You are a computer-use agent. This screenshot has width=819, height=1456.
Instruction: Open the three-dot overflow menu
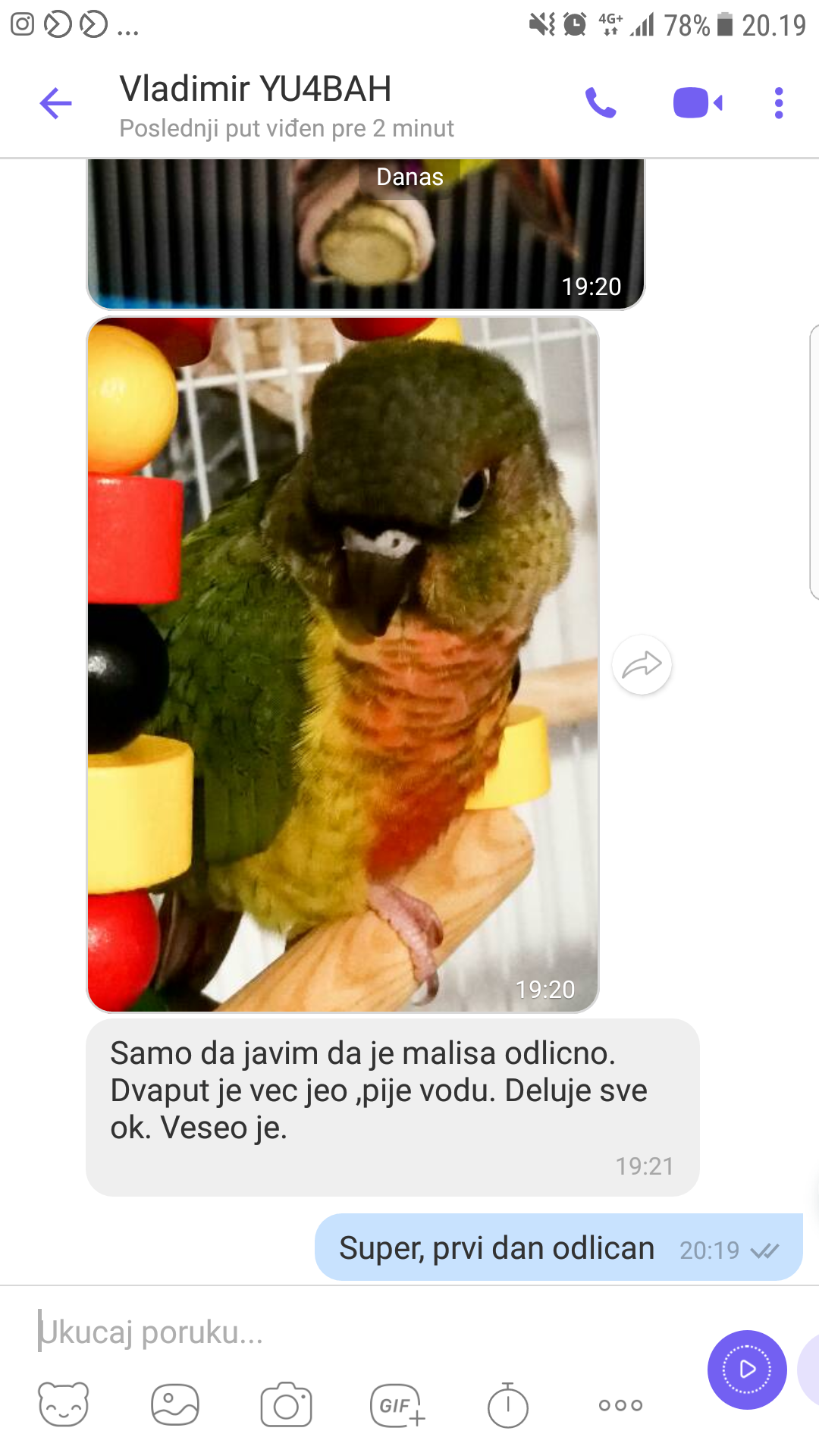click(x=778, y=103)
